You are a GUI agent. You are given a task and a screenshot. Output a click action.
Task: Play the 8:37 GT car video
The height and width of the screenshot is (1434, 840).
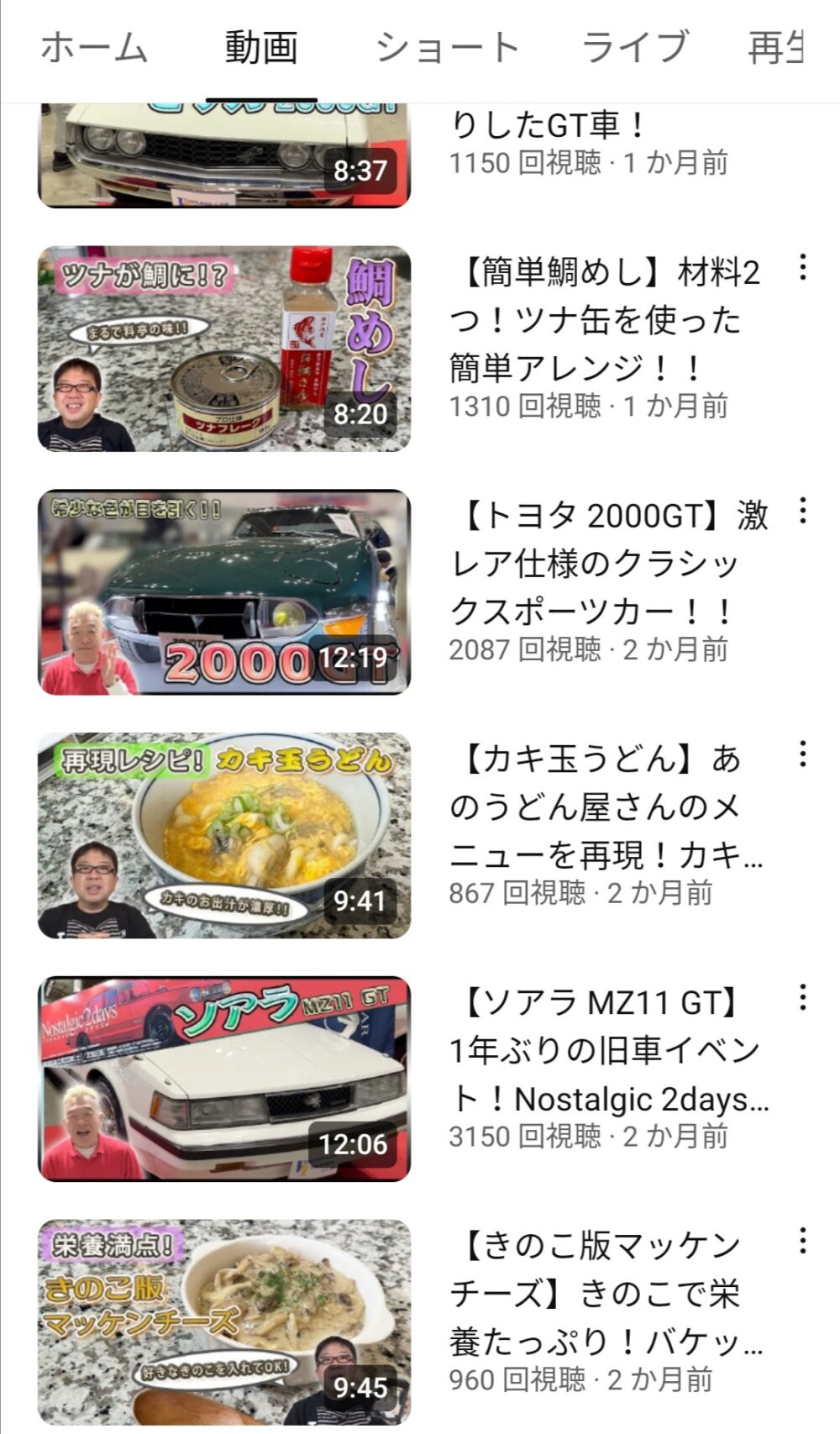[224, 155]
